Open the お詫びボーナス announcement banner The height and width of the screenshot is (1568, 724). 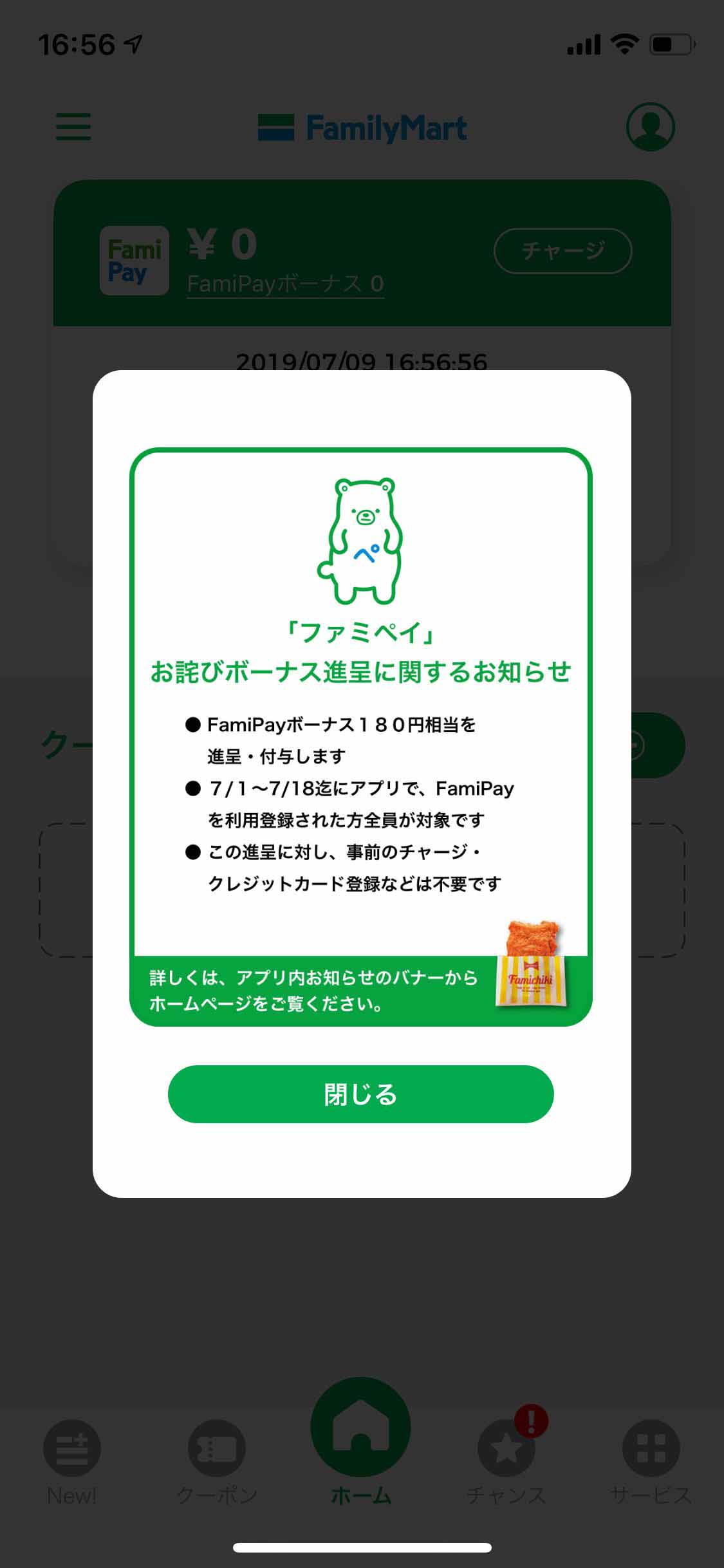point(360,736)
